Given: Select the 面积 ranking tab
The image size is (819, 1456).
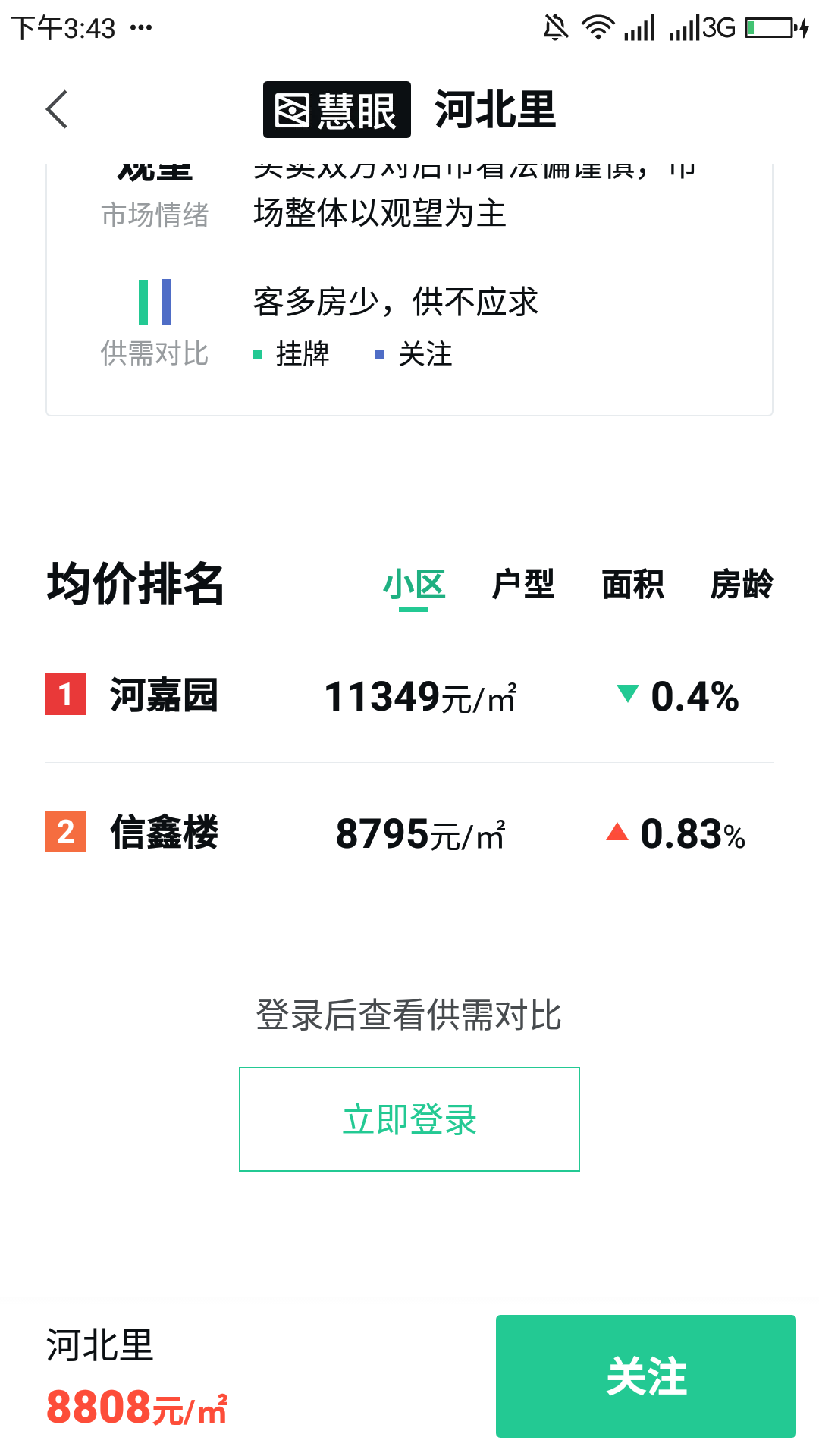Looking at the screenshot, I should (632, 585).
